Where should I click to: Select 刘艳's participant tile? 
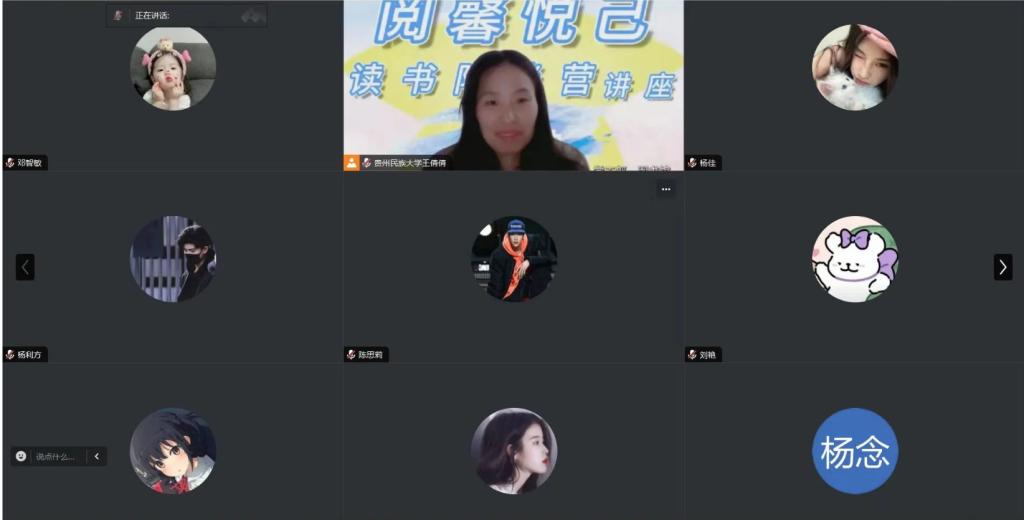pyautogui.click(x=854, y=265)
